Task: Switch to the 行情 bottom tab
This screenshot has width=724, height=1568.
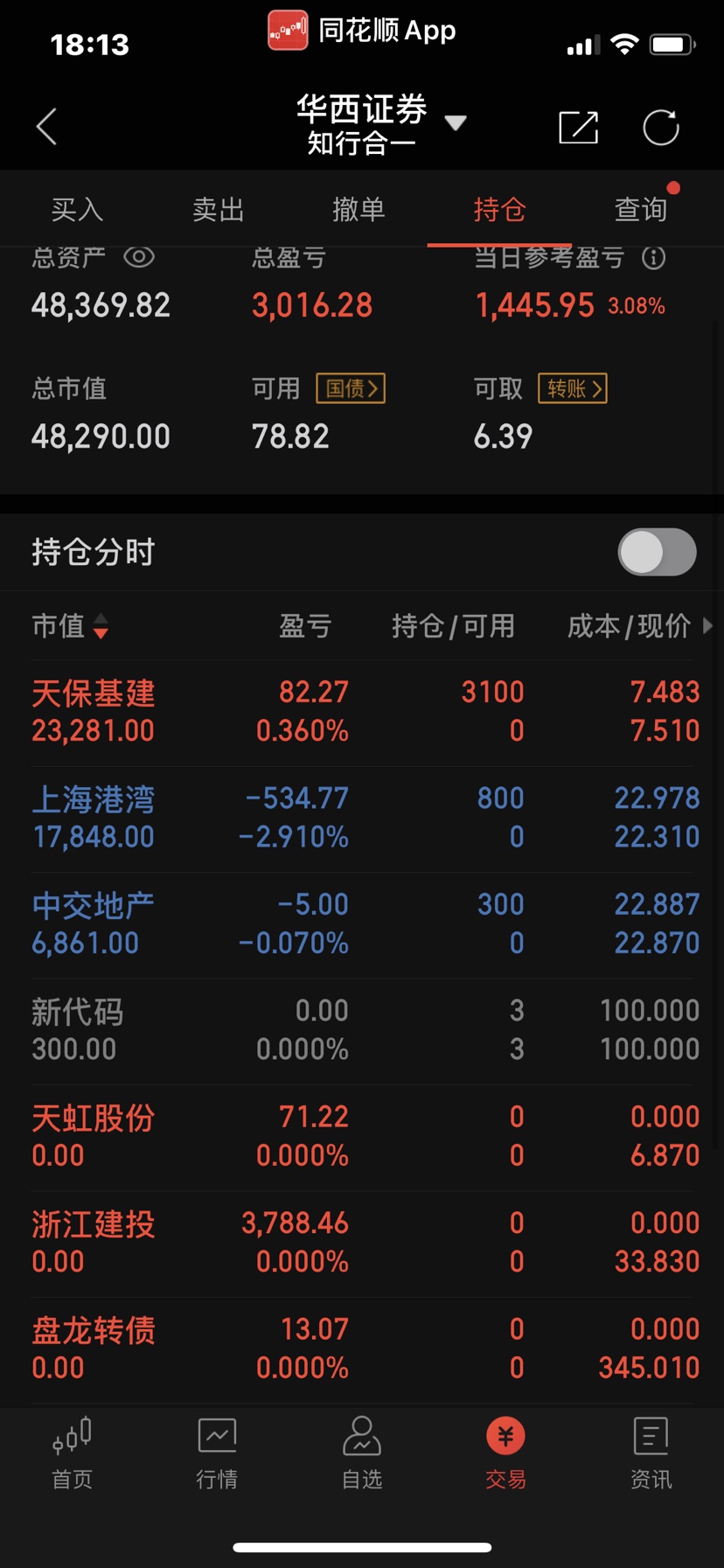Action: [x=217, y=1453]
